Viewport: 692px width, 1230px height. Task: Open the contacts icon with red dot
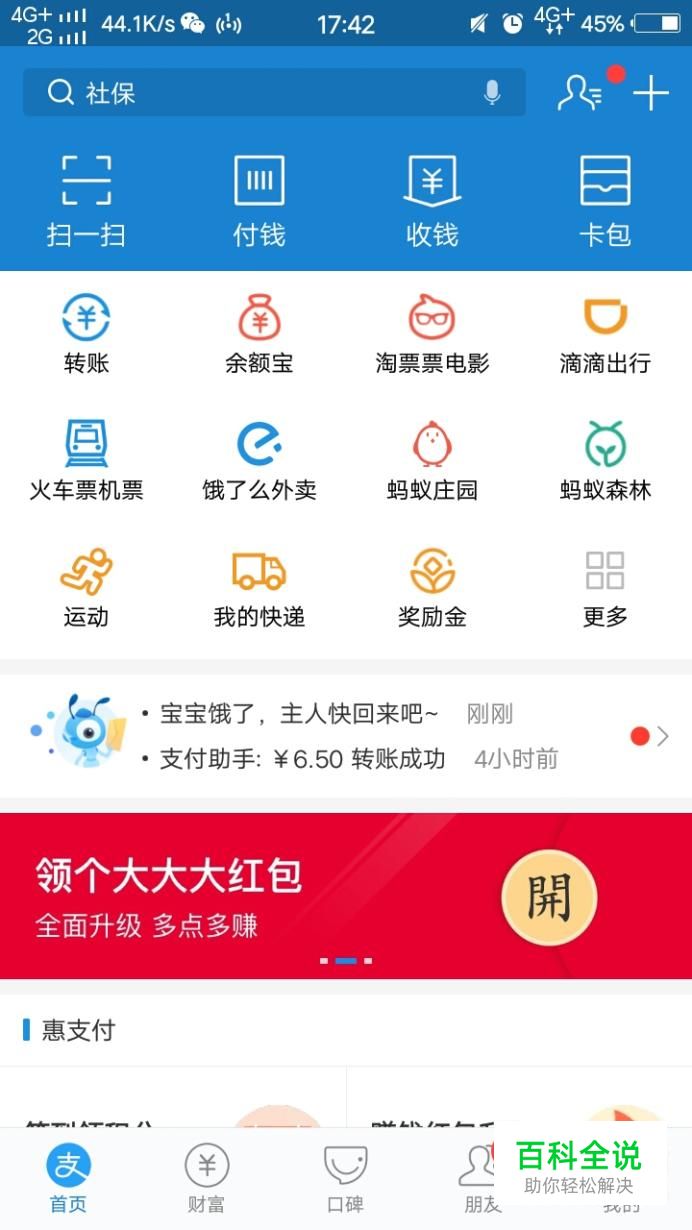click(x=580, y=93)
